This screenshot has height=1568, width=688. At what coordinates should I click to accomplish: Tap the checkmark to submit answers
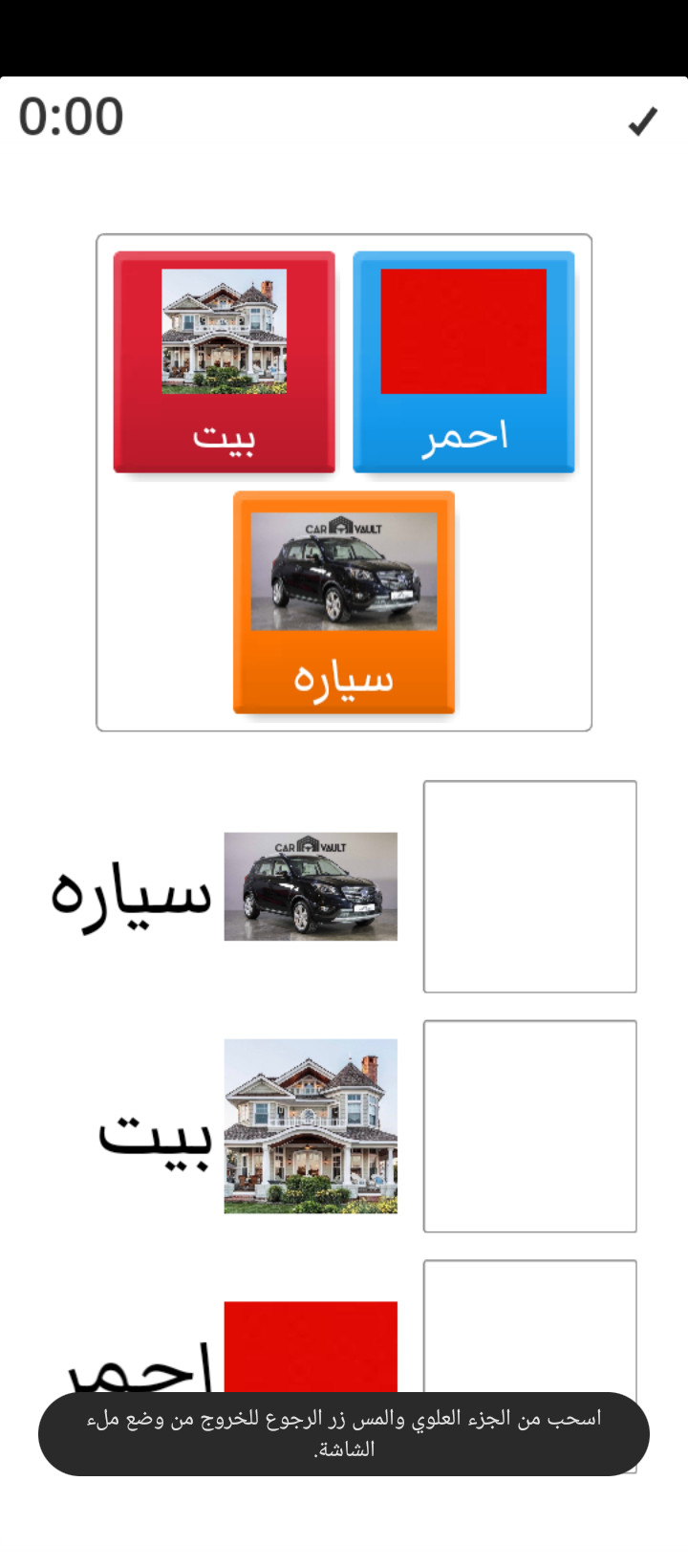[642, 121]
